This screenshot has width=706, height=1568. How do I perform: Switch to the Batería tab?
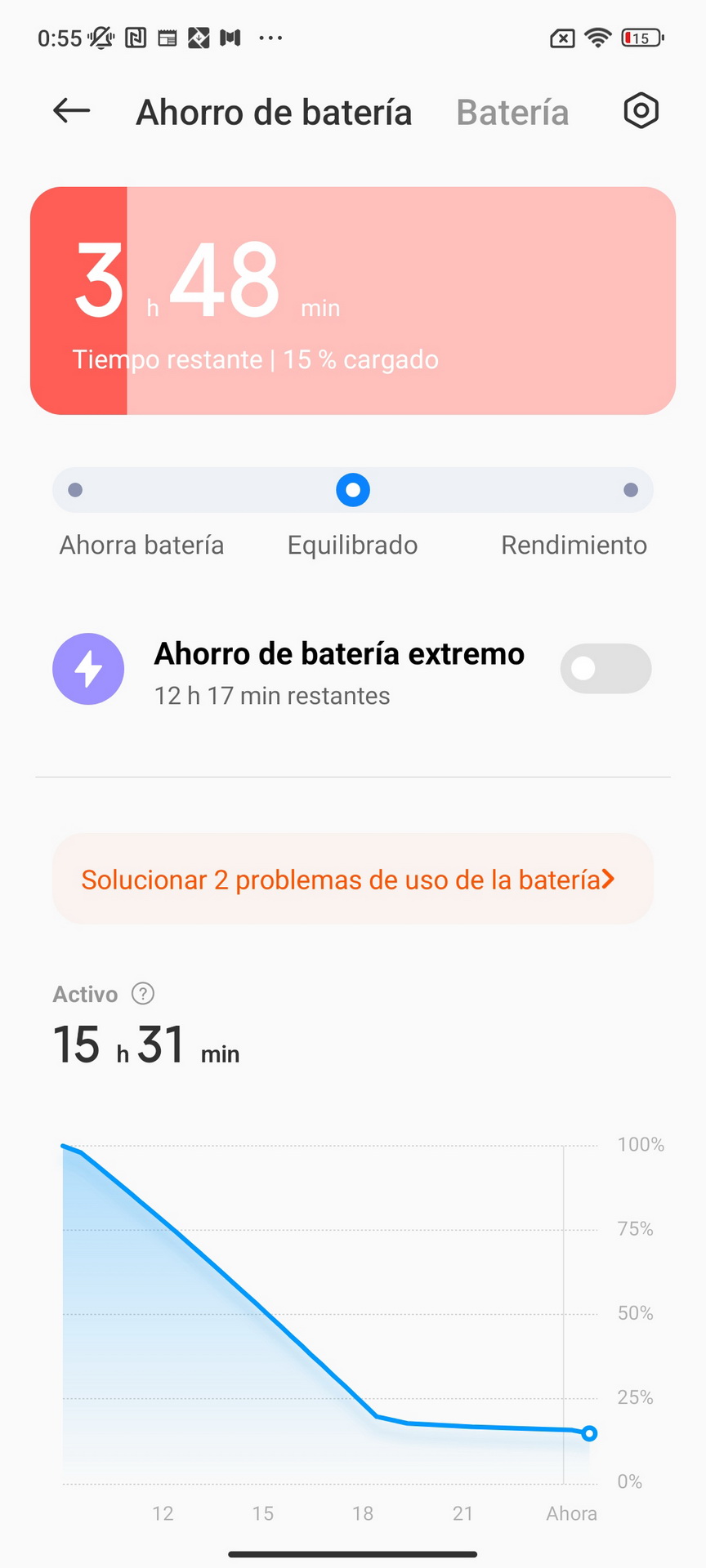pos(512,113)
